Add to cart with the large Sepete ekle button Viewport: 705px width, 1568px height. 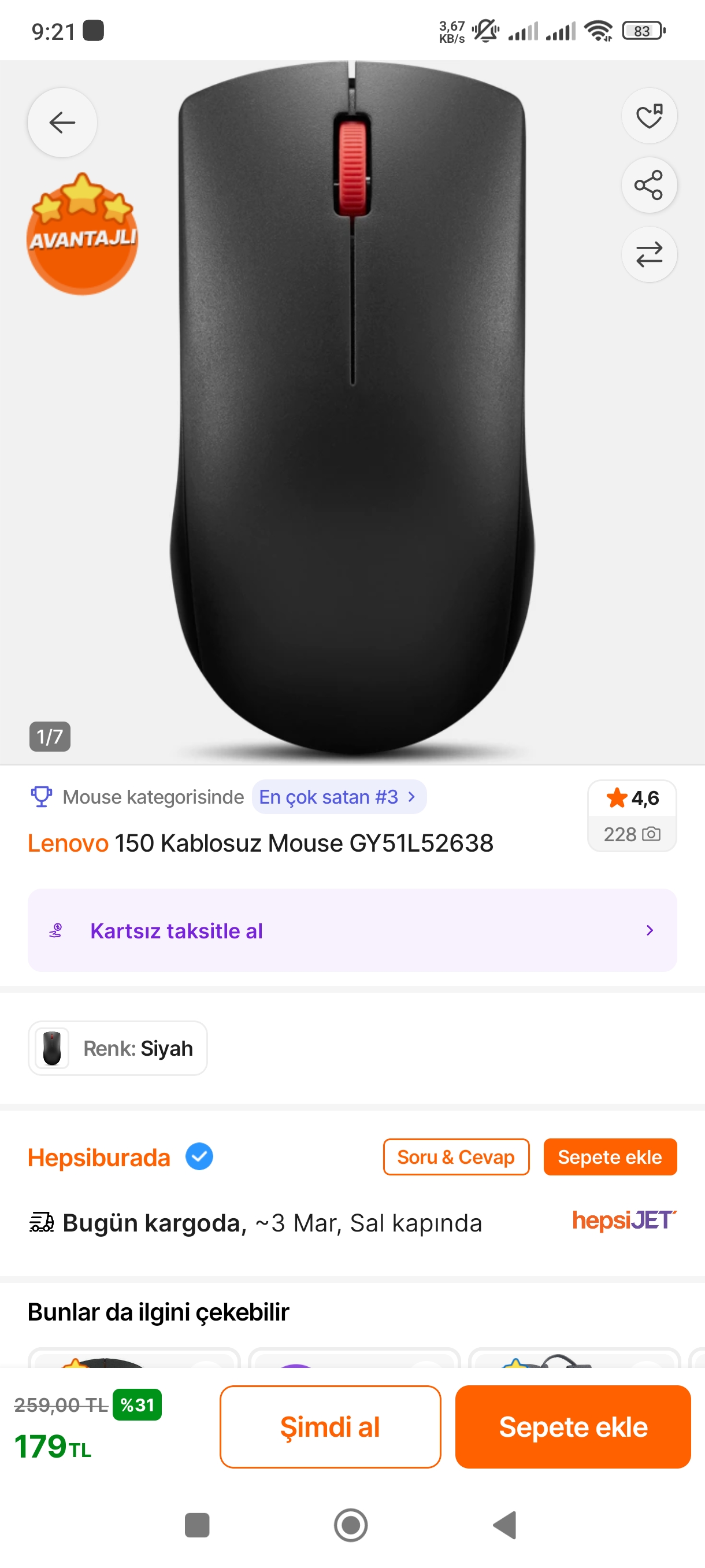pos(573,1426)
